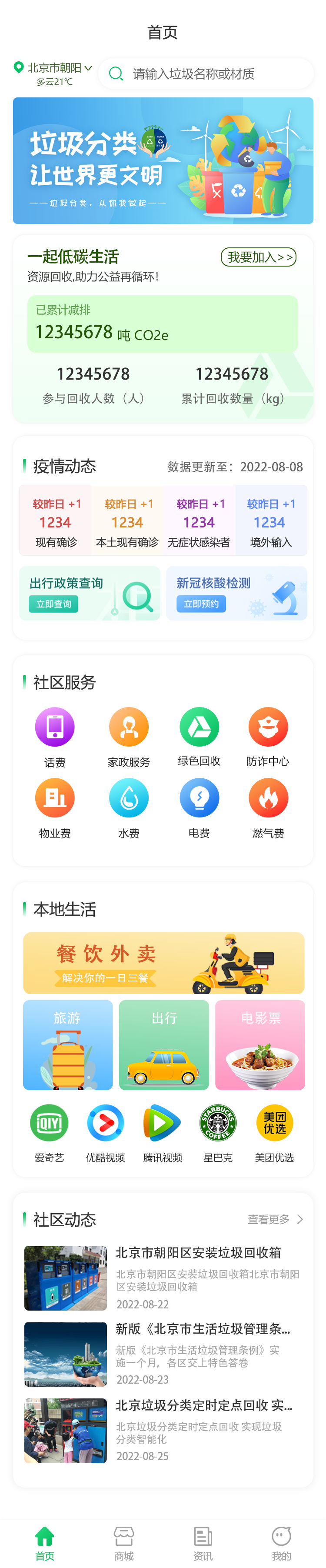
Task: Open the 餐饮外卖 banner
Action: [163, 962]
